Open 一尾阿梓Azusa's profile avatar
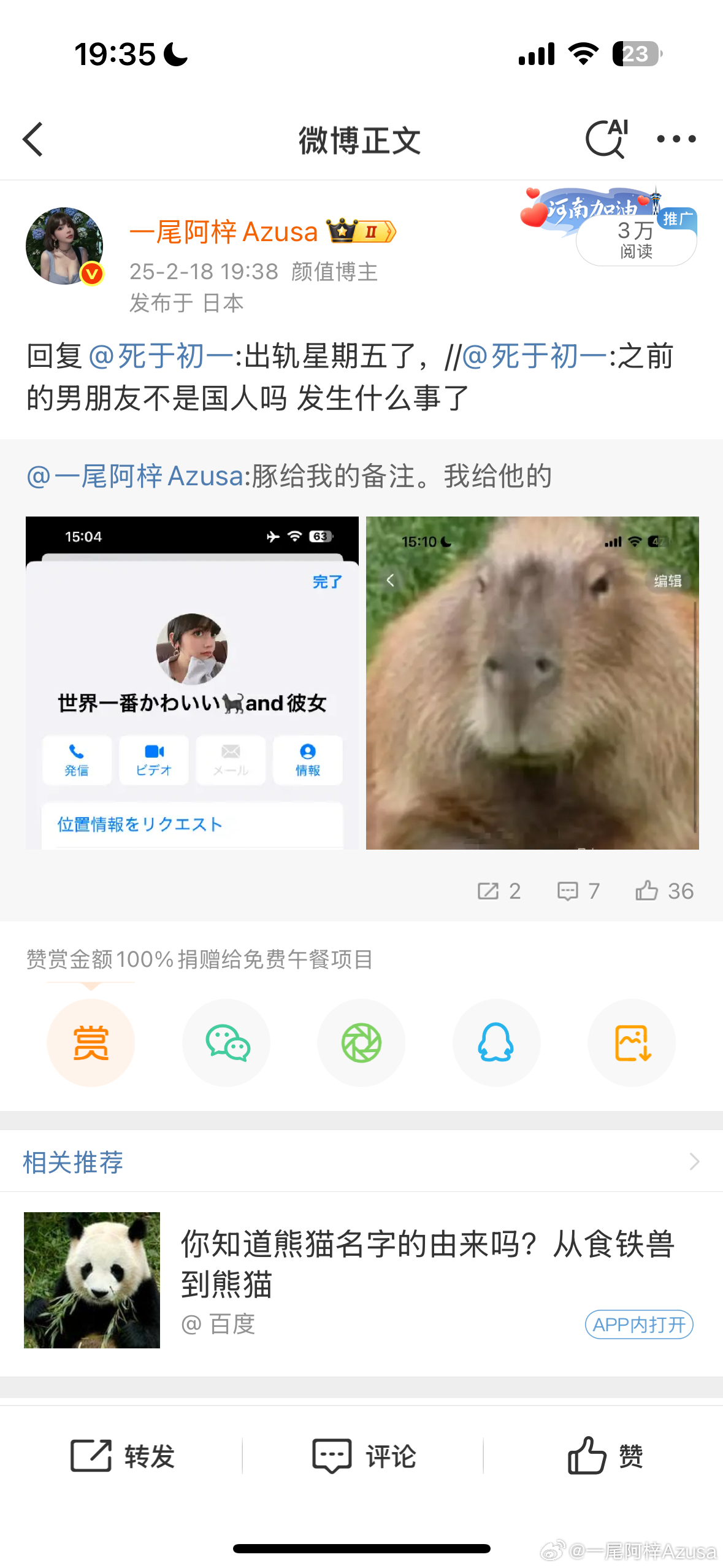 pos(64,246)
